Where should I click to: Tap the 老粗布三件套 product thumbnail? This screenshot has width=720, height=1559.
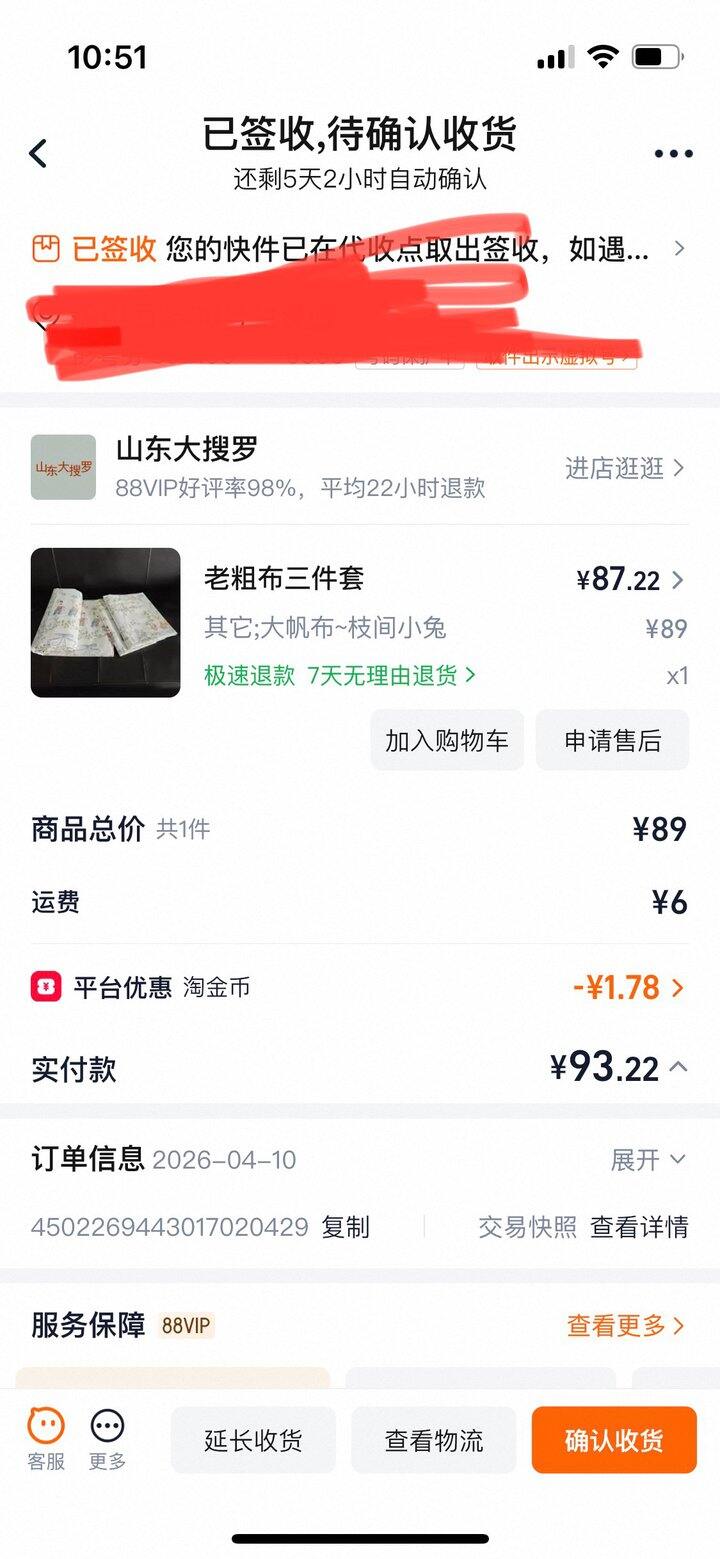point(105,622)
